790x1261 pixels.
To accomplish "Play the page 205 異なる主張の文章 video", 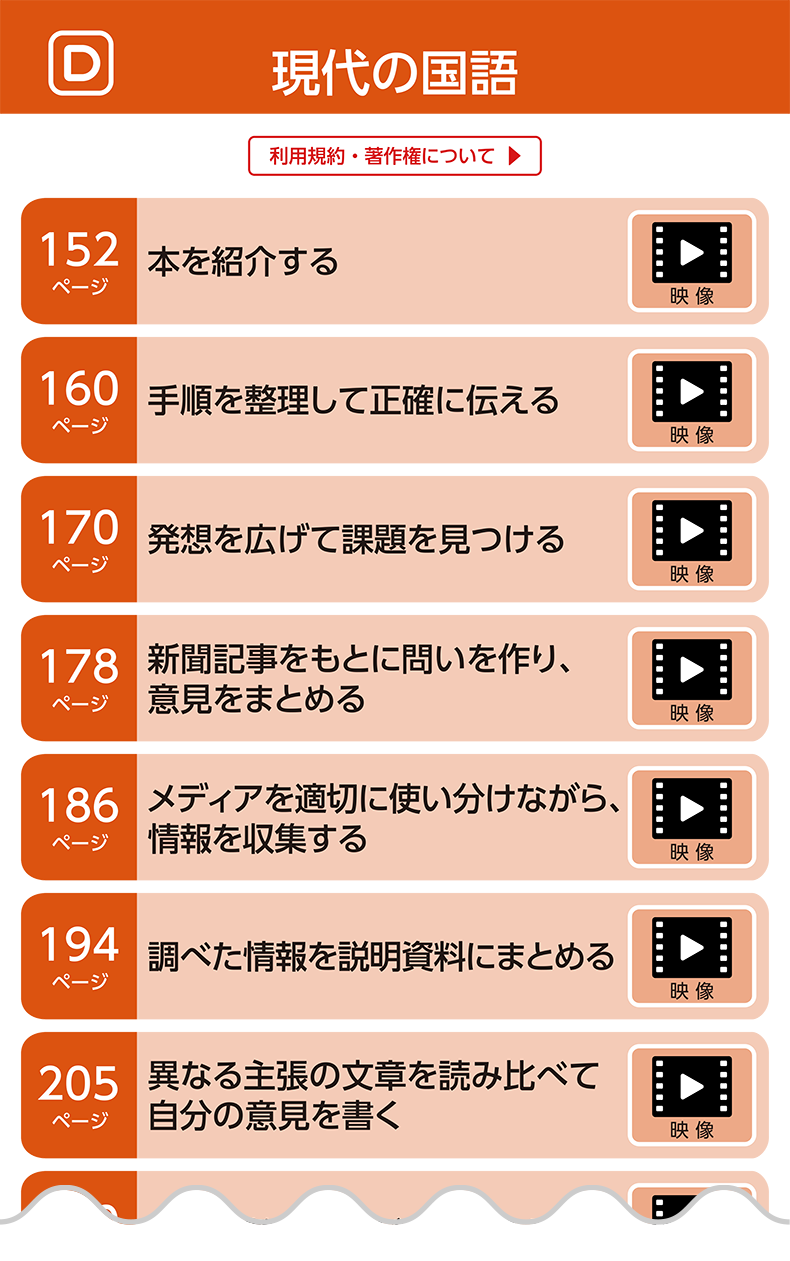I will pos(691,1095).
